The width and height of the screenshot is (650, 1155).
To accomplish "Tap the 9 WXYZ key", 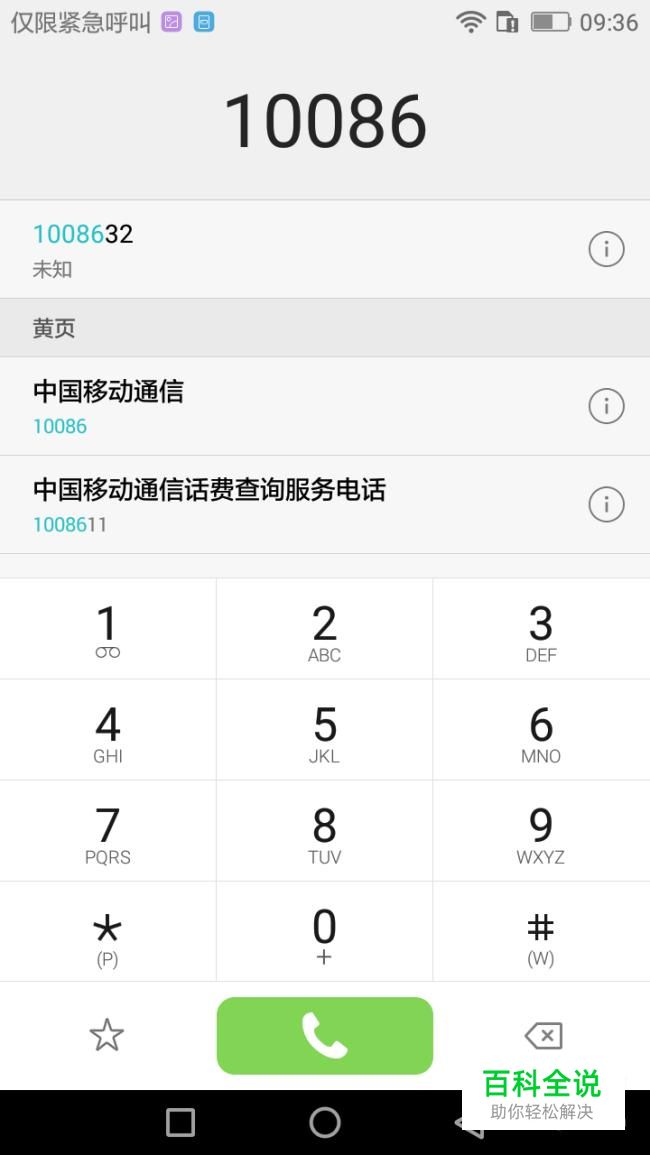I will click(x=540, y=833).
